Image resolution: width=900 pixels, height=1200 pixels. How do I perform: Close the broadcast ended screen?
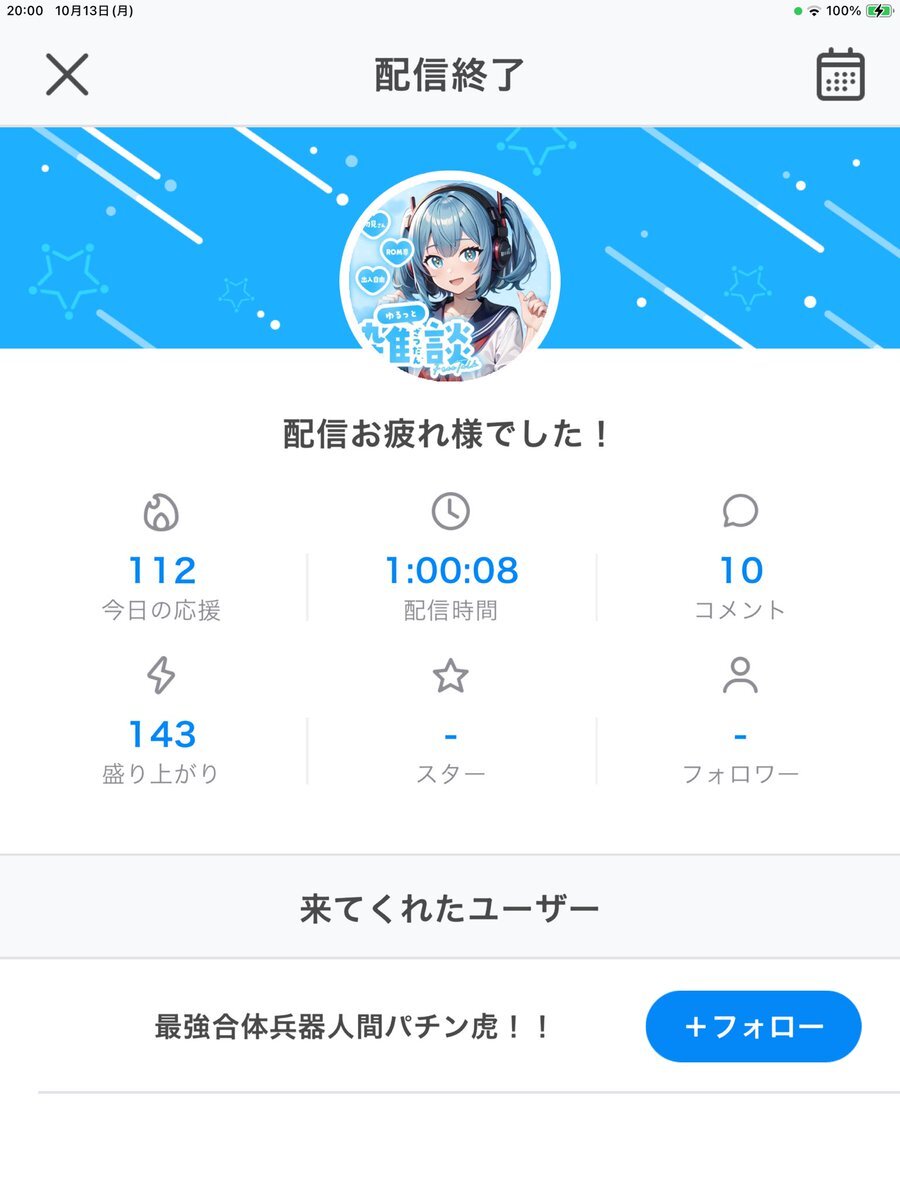[x=67, y=75]
